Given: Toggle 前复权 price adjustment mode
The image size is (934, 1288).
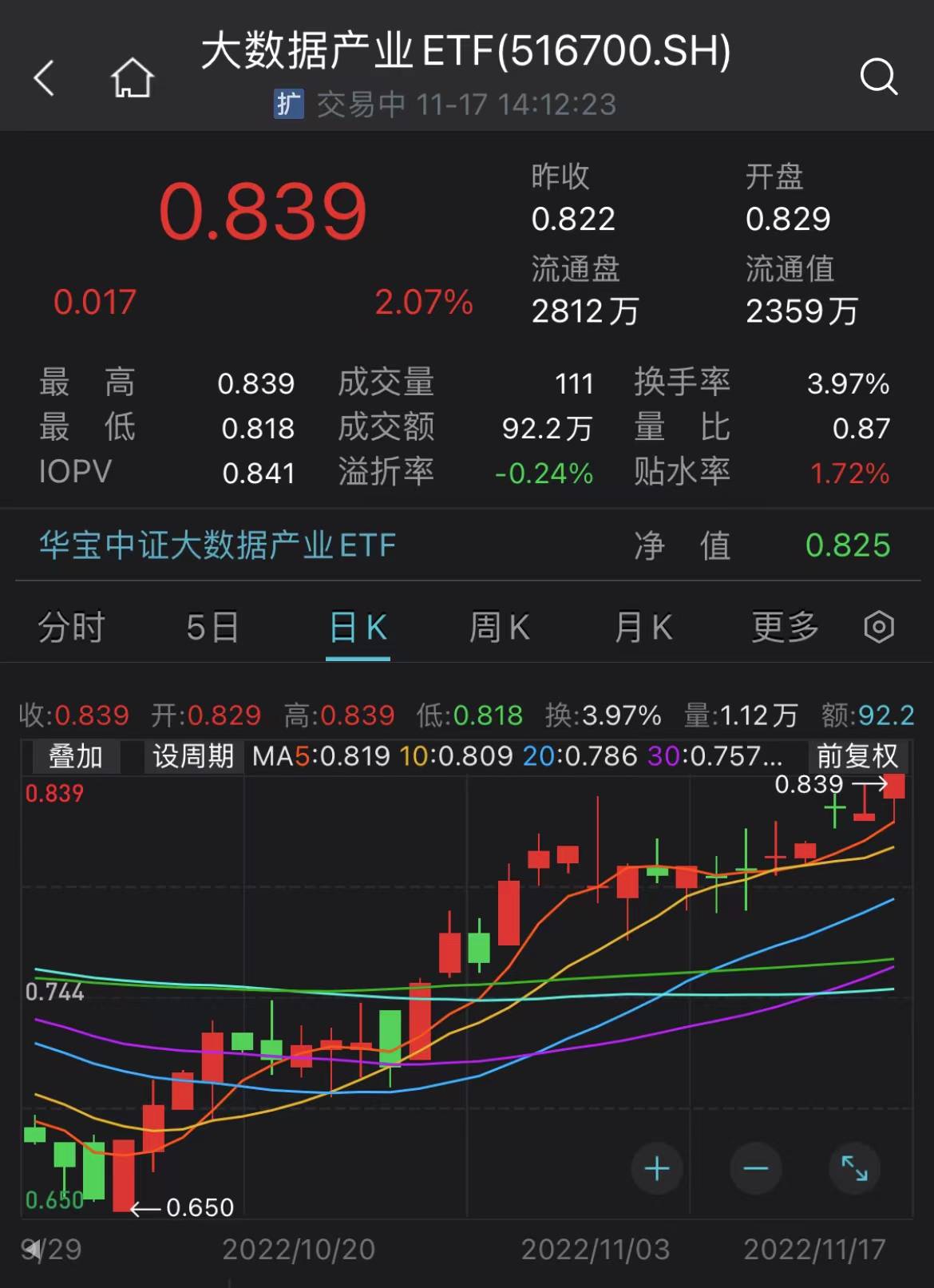Looking at the screenshot, I should pyautogui.click(x=858, y=755).
